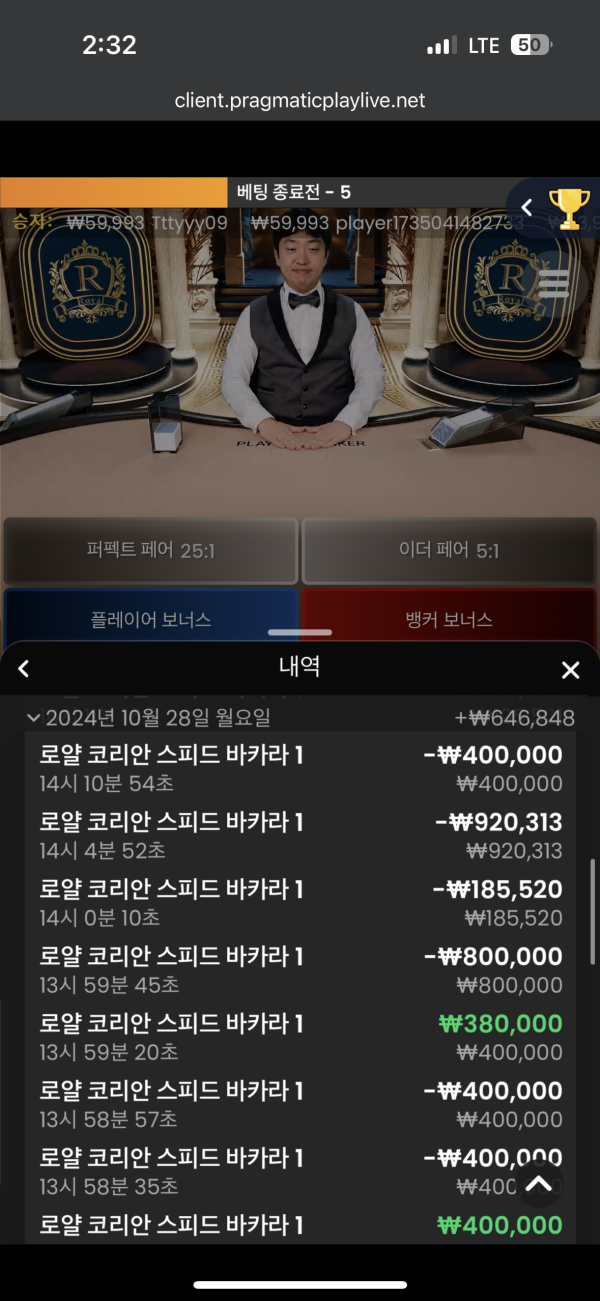The height and width of the screenshot is (1301, 600).
Task: Open the 13시 59분 45초 round record
Action: tap(300, 969)
